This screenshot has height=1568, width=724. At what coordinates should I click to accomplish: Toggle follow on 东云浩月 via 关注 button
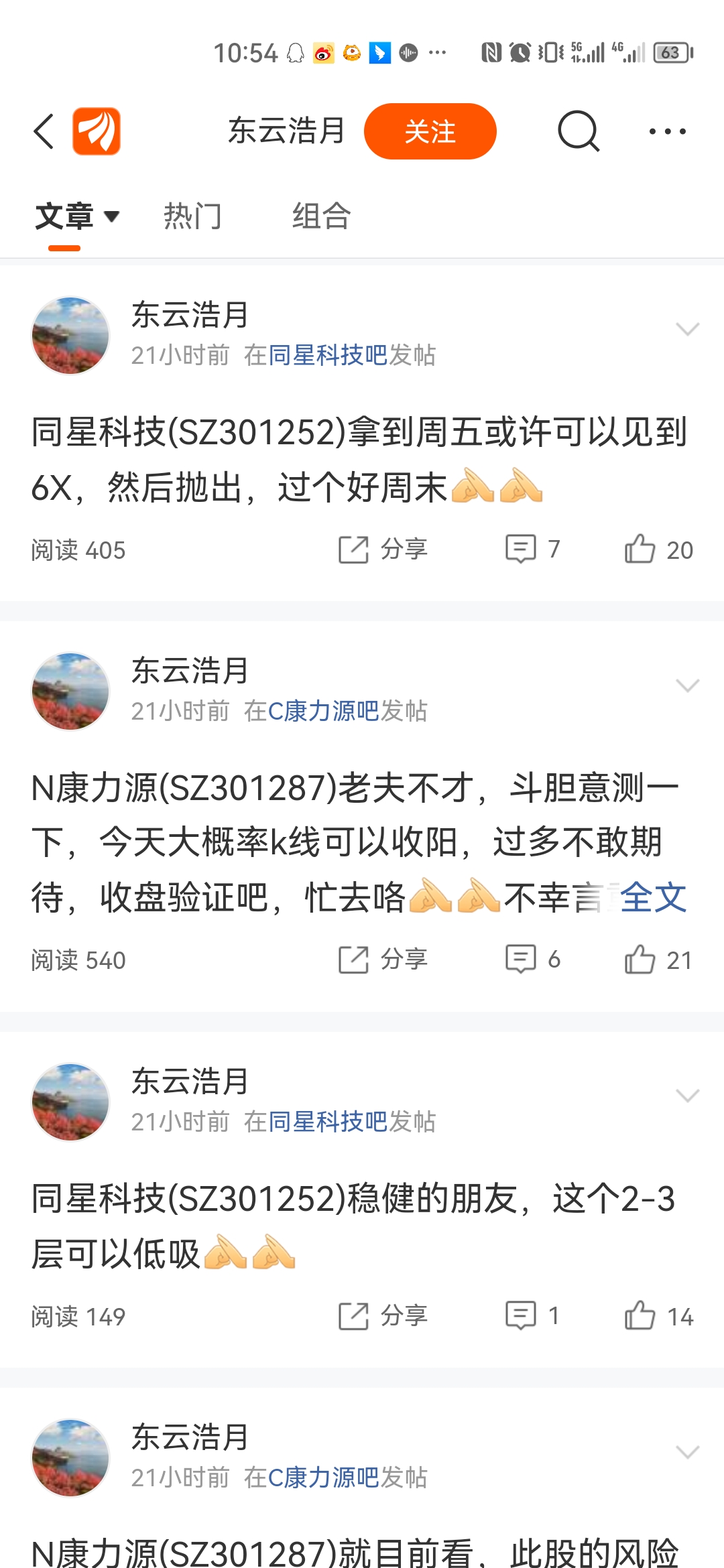click(x=430, y=131)
